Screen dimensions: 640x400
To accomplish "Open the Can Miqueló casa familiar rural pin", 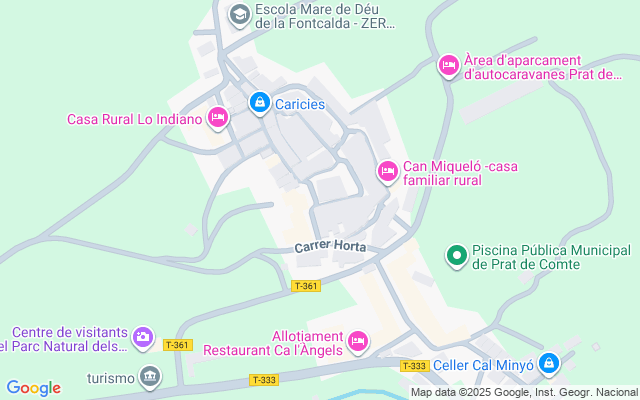I will coord(388,172).
